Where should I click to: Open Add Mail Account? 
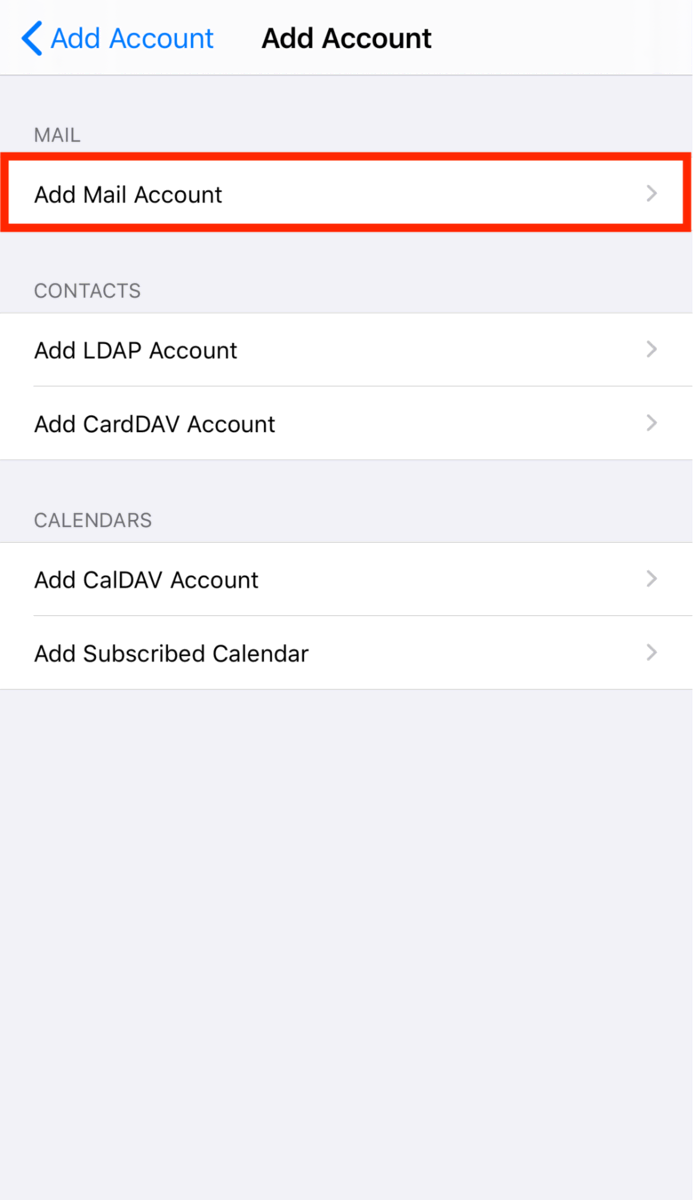[346, 194]
